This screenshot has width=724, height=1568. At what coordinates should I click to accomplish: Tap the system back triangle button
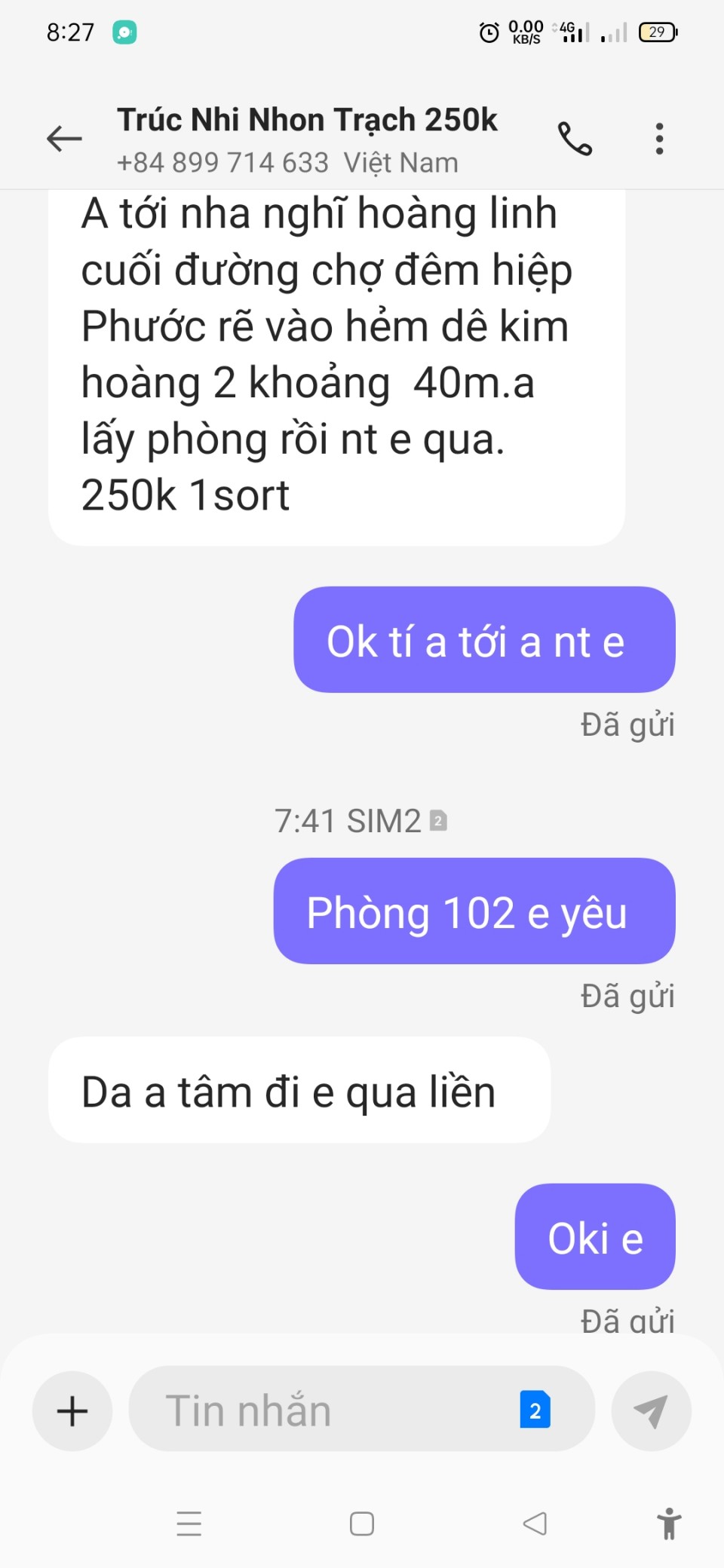(x=535, y=1524)
